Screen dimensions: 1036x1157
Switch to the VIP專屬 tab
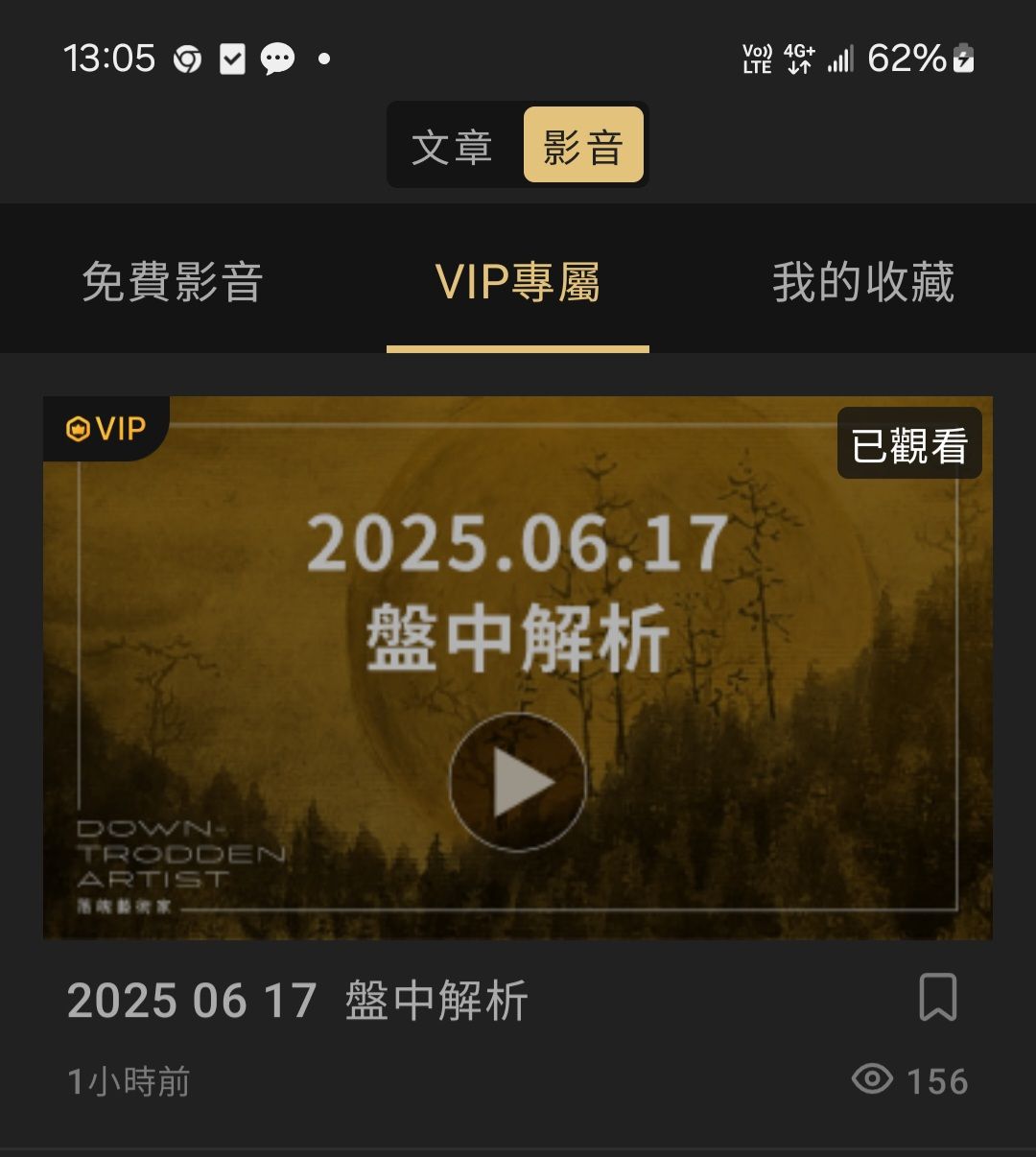coord(518,282)
